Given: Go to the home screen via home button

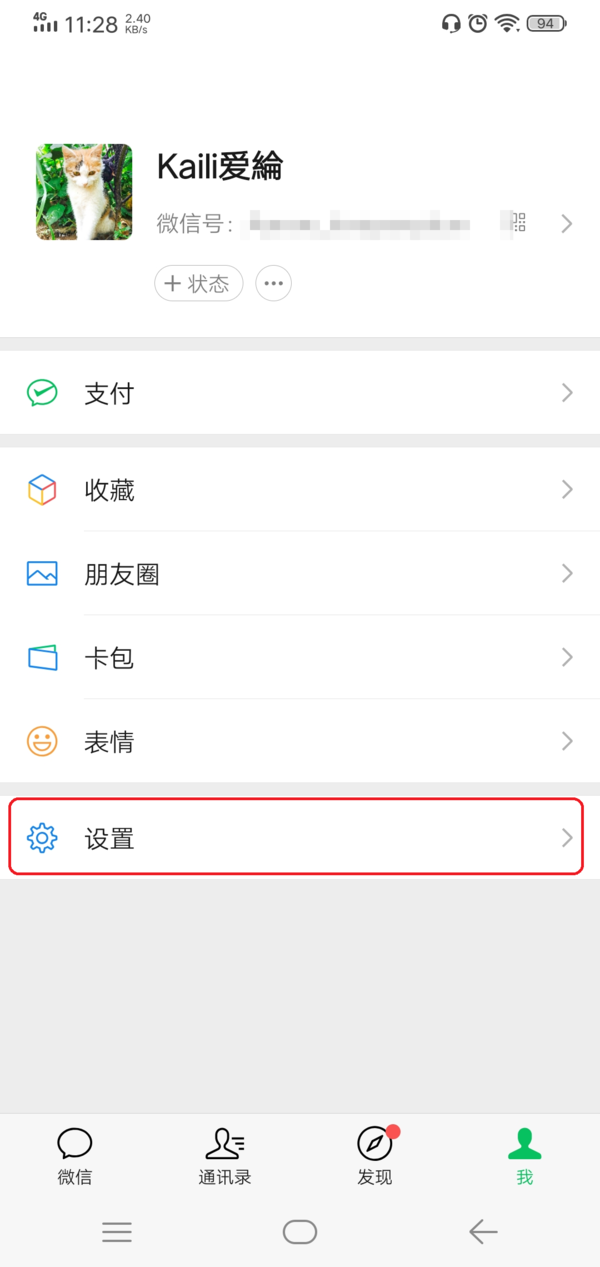Looking at the screenshot, I should (300, 1232).
